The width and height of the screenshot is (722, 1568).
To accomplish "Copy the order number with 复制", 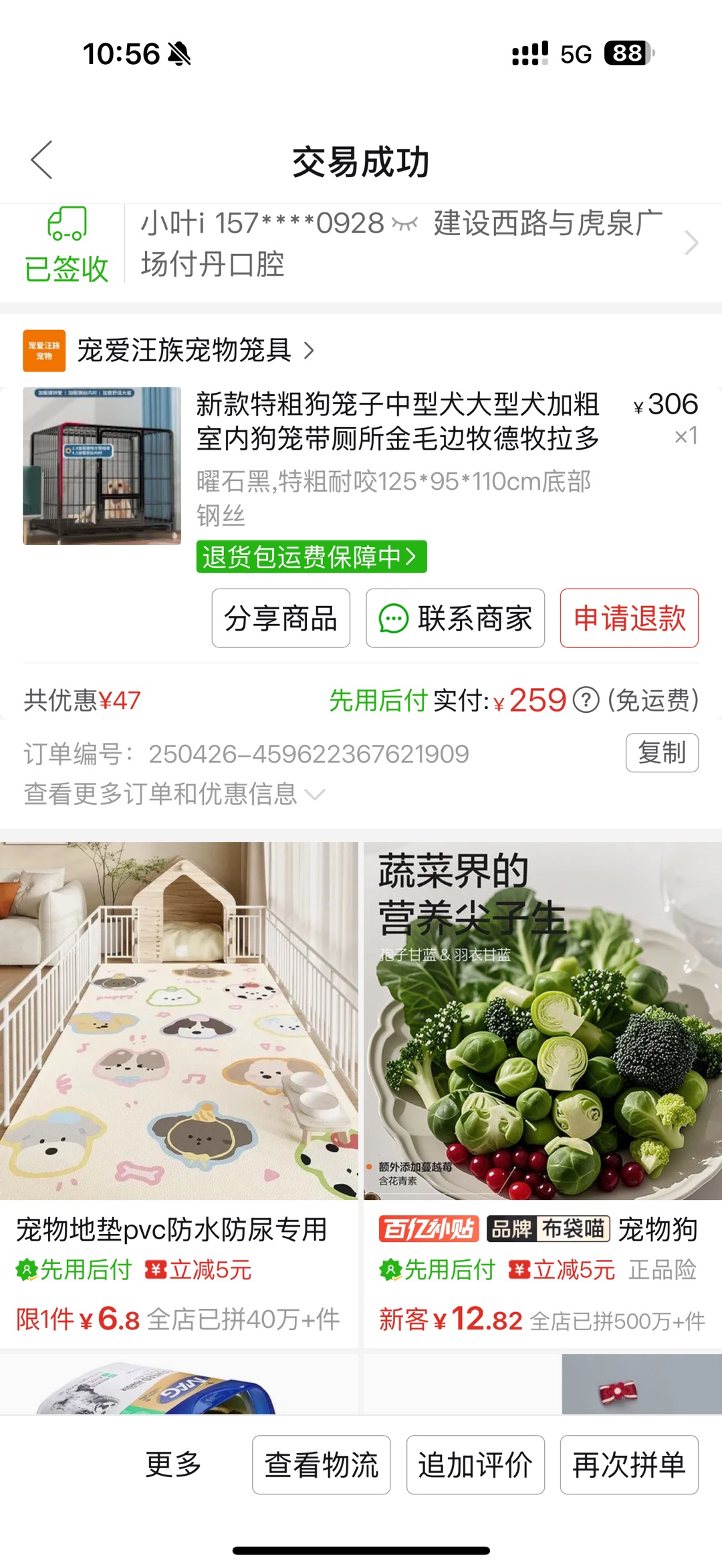I will pyautogui.click(x=662, y=753).
